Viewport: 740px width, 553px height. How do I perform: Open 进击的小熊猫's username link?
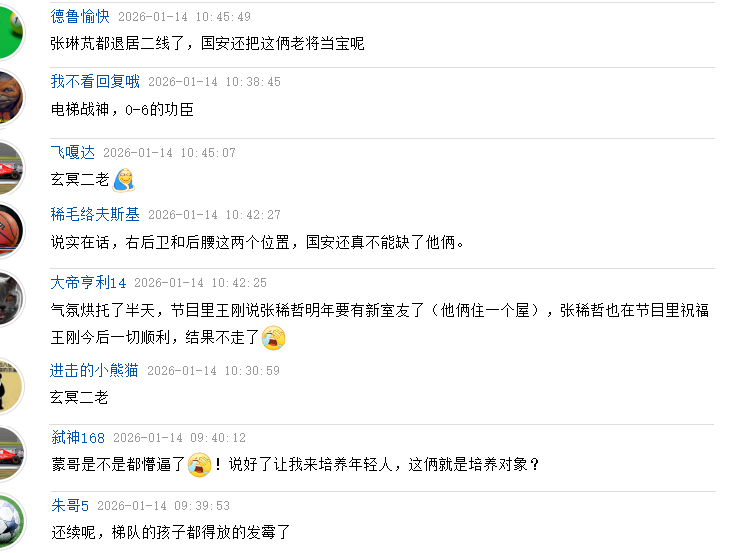tap(94, 370)
